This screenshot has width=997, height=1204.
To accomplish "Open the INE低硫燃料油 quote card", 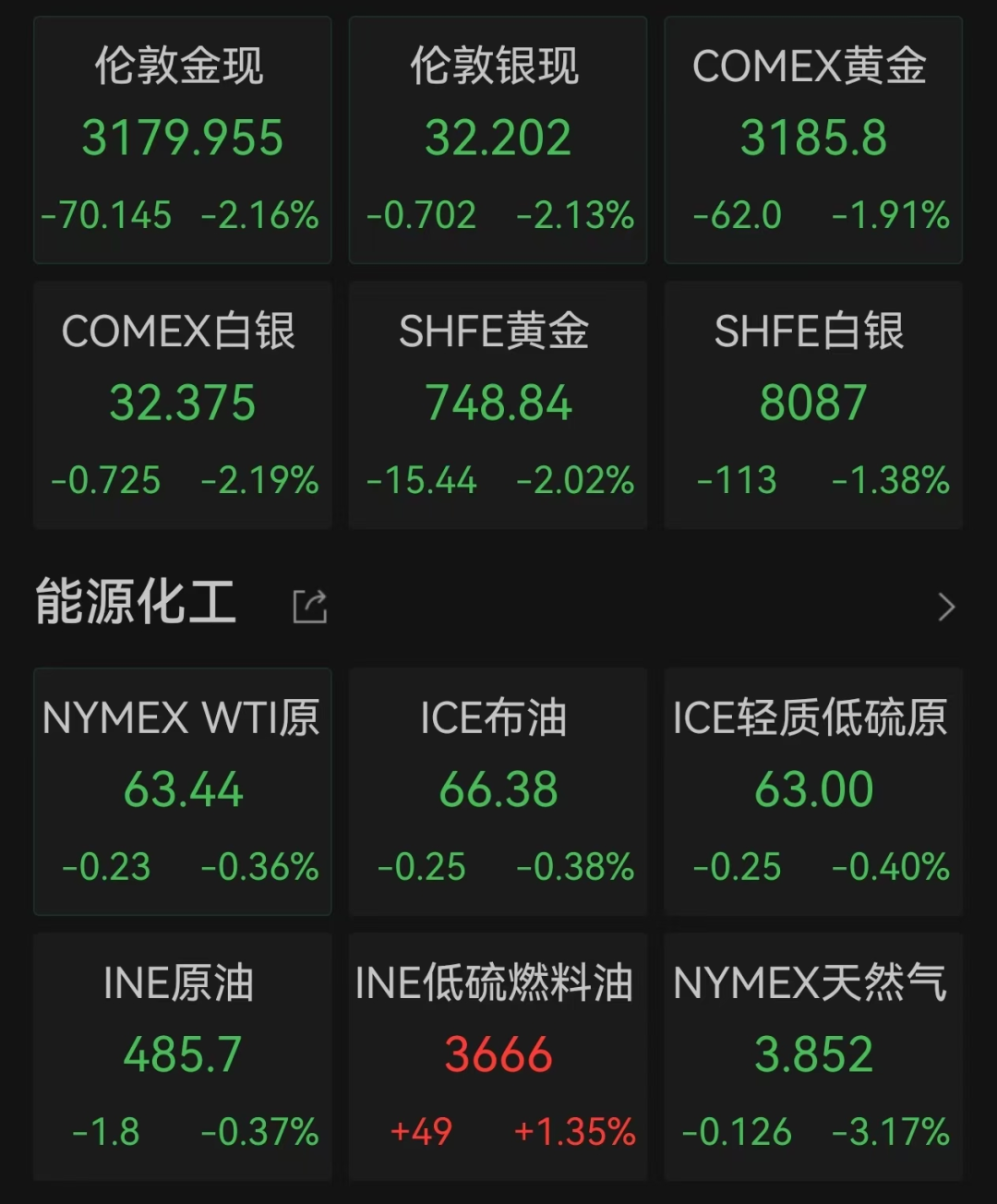I will pyautogui.click(x=498, y=1056).
